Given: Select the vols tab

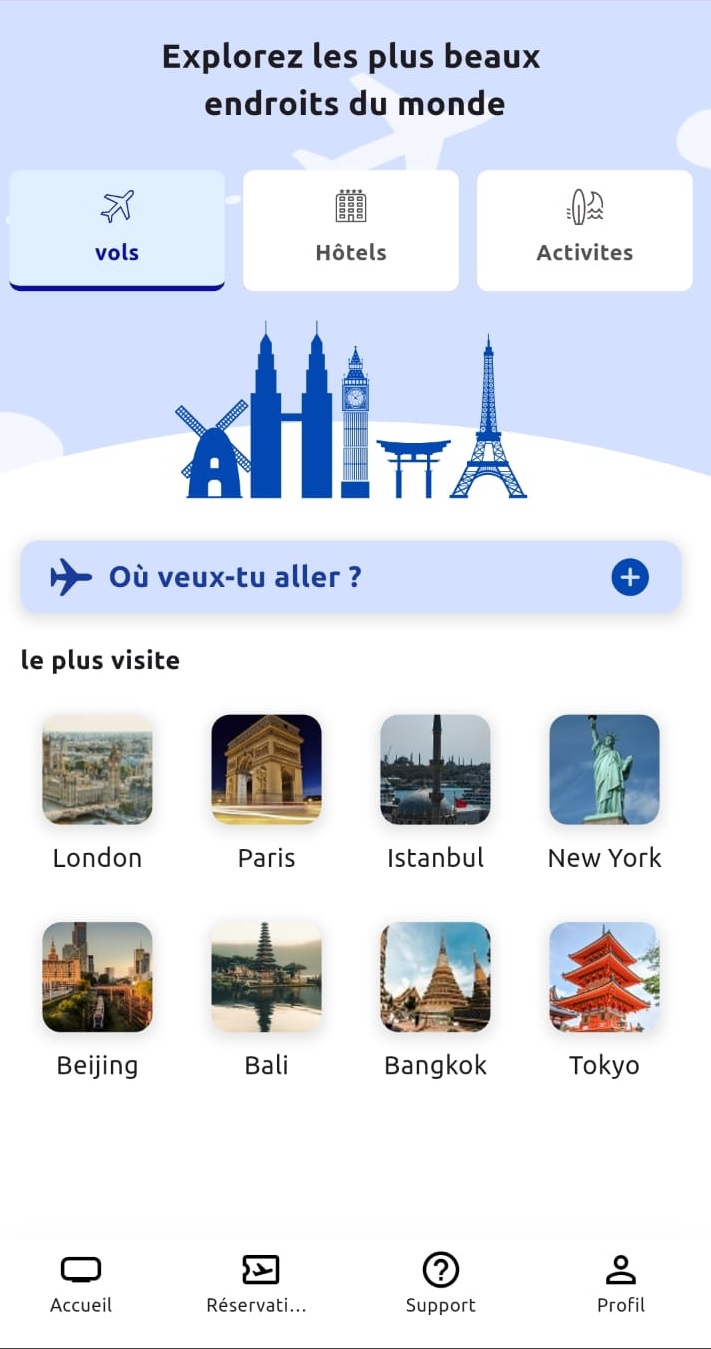Looking at the screenshot, I should 117,229.
